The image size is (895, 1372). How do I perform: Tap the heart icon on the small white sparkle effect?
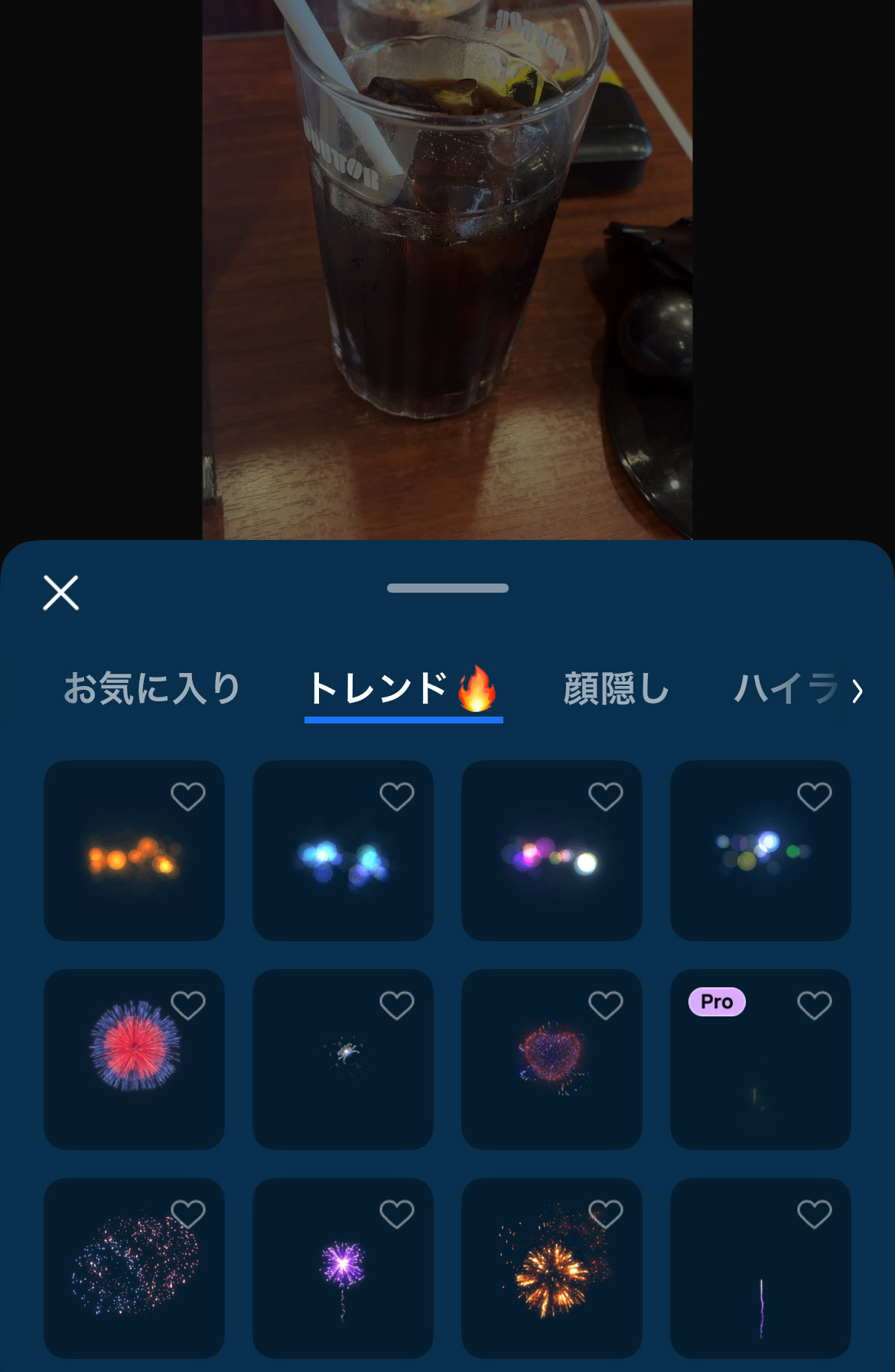coord(397,1004)
